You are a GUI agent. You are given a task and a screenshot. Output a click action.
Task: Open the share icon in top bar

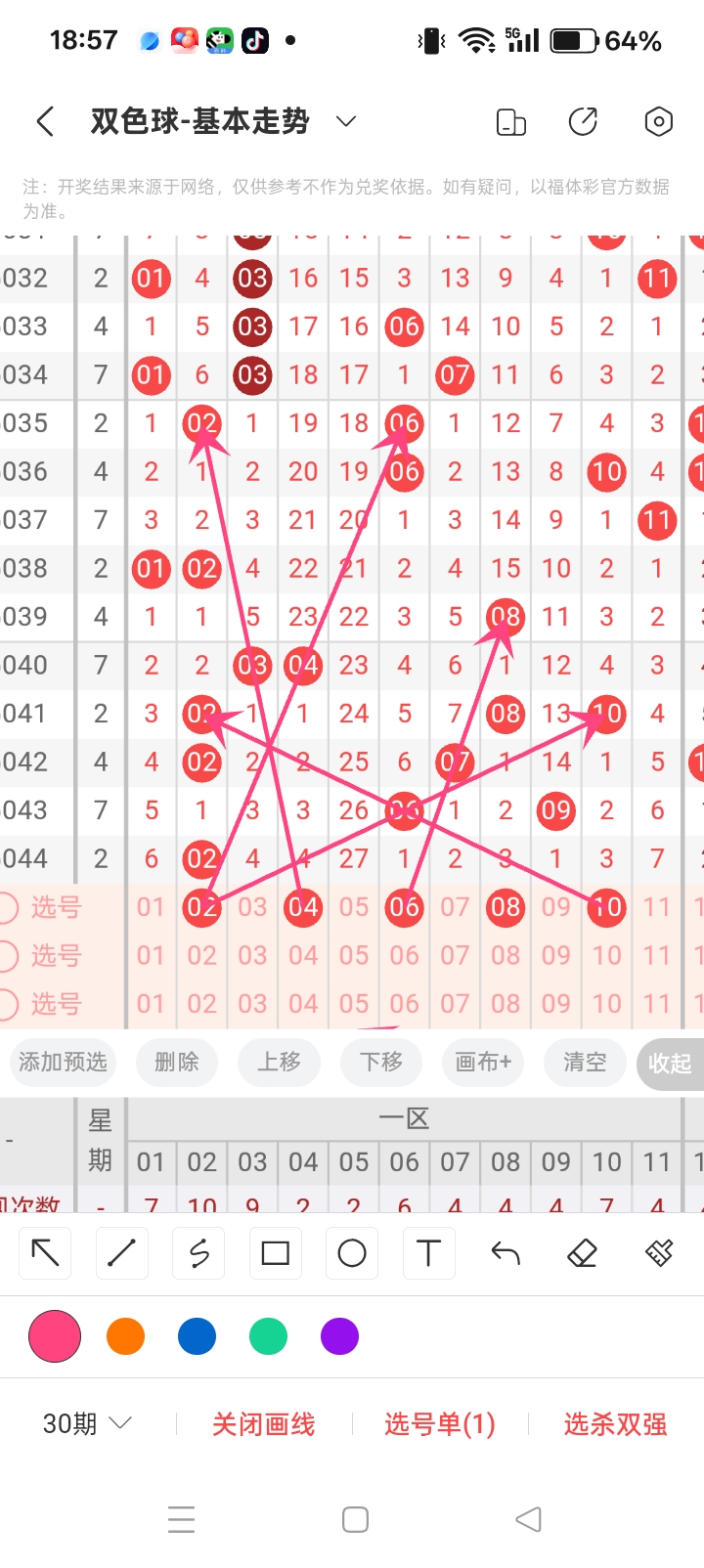coord(583,121)
